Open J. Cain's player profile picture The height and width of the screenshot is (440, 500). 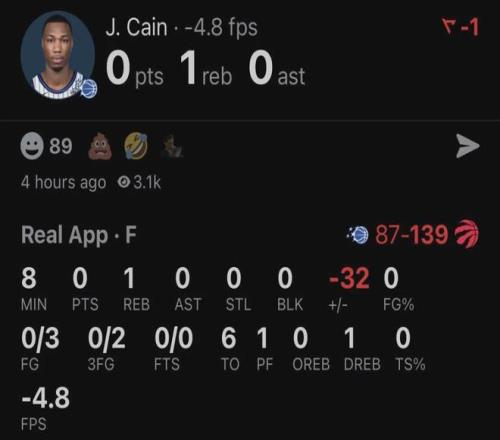pos(58,54)
